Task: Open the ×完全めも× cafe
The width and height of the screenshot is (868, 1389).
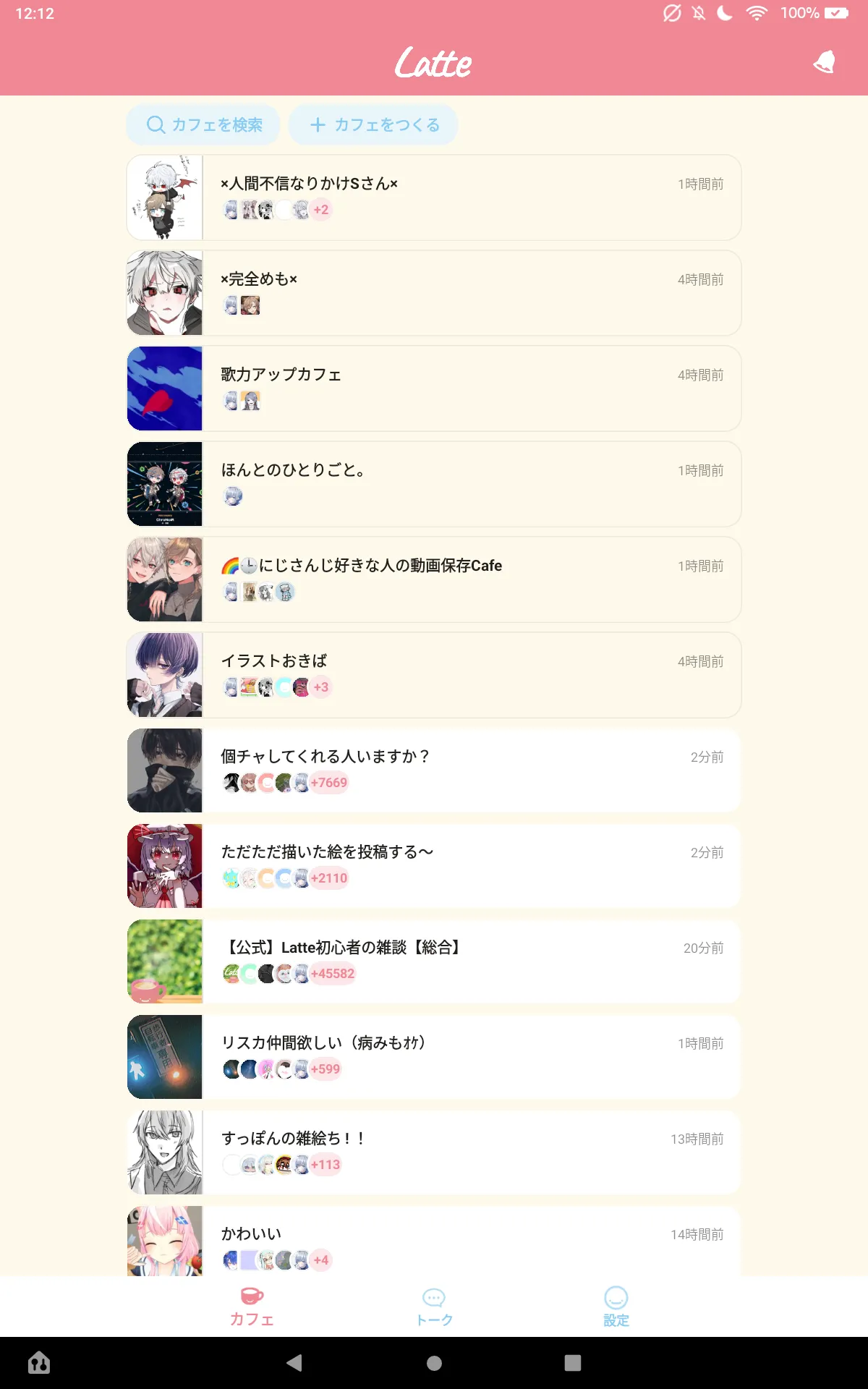Action: (434, 293)
